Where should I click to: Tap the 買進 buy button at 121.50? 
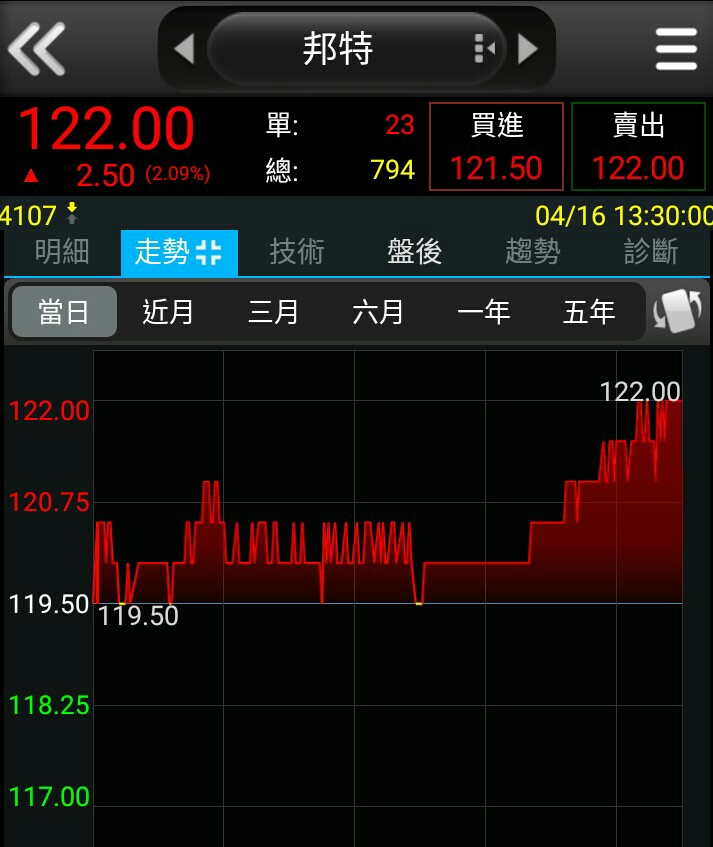pos(496,146)
